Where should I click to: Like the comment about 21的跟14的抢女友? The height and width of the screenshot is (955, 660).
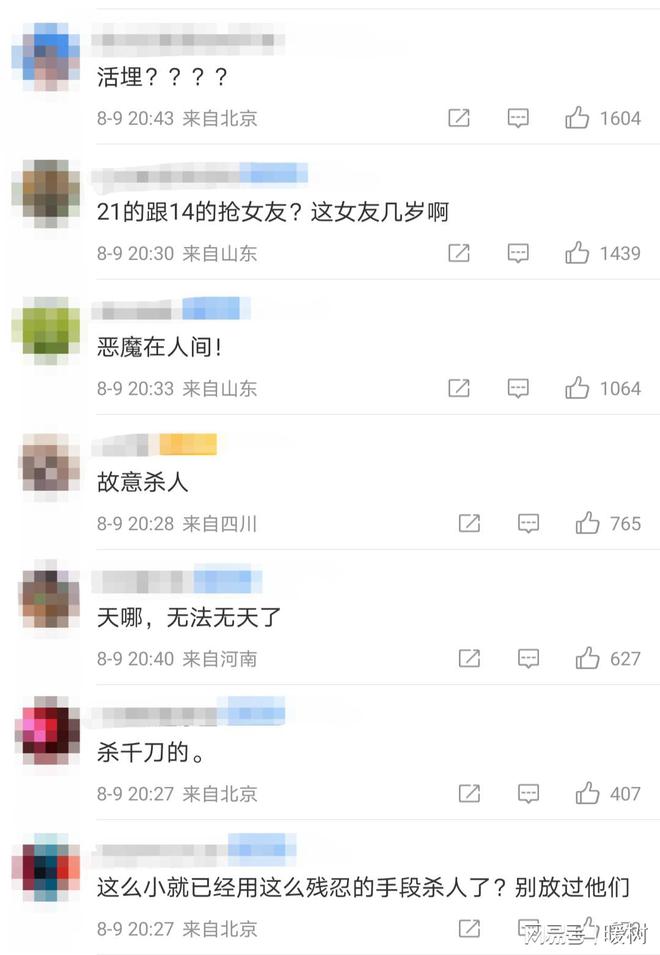coord(577,253)
